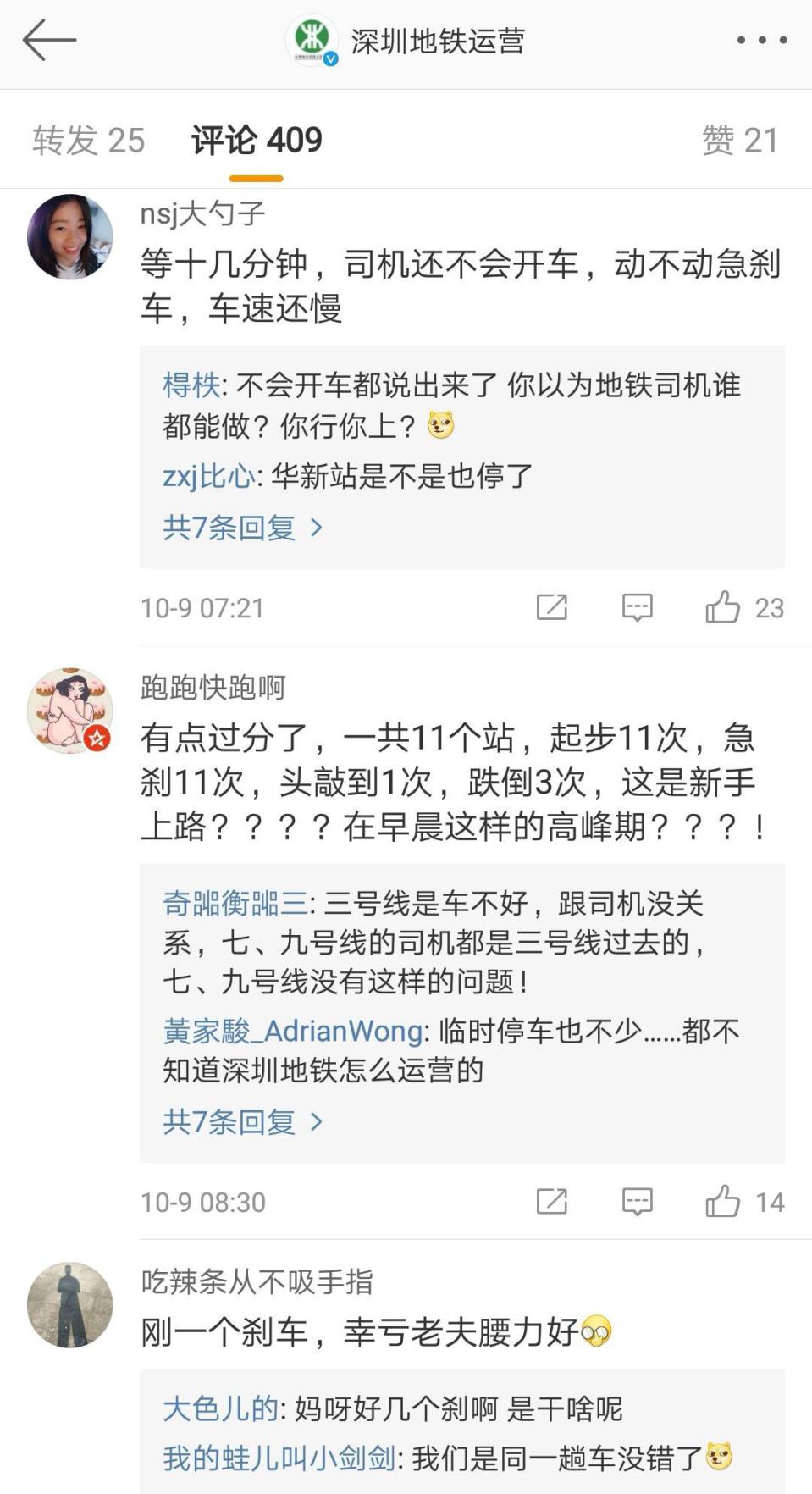Like nsj大勺子's comment with 23 likes
Screen dimensions: 812x1494
(x=723, y=607)
